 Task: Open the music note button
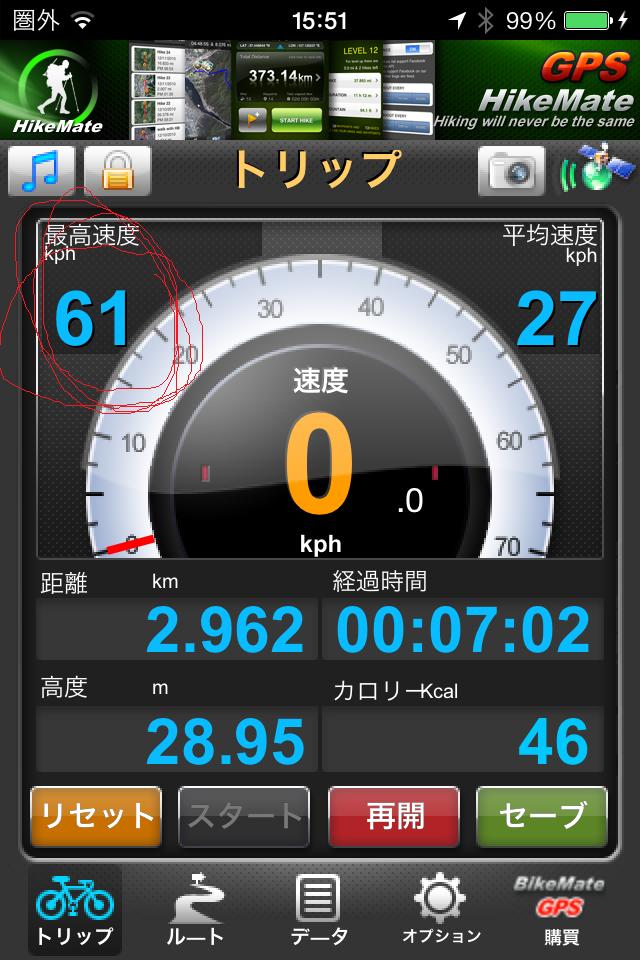[x=42, y=171]
